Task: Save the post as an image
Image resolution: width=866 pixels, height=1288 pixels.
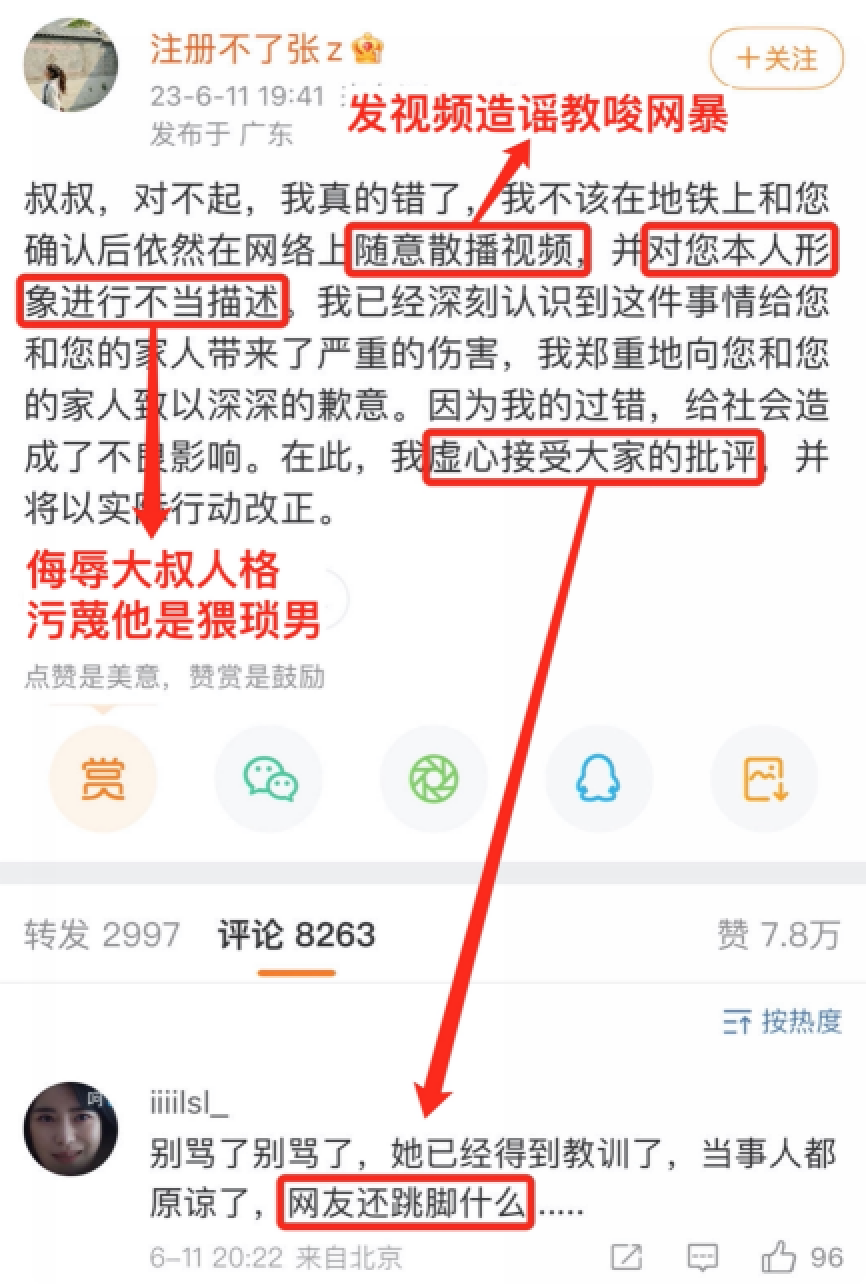Action: click(764, 778)
